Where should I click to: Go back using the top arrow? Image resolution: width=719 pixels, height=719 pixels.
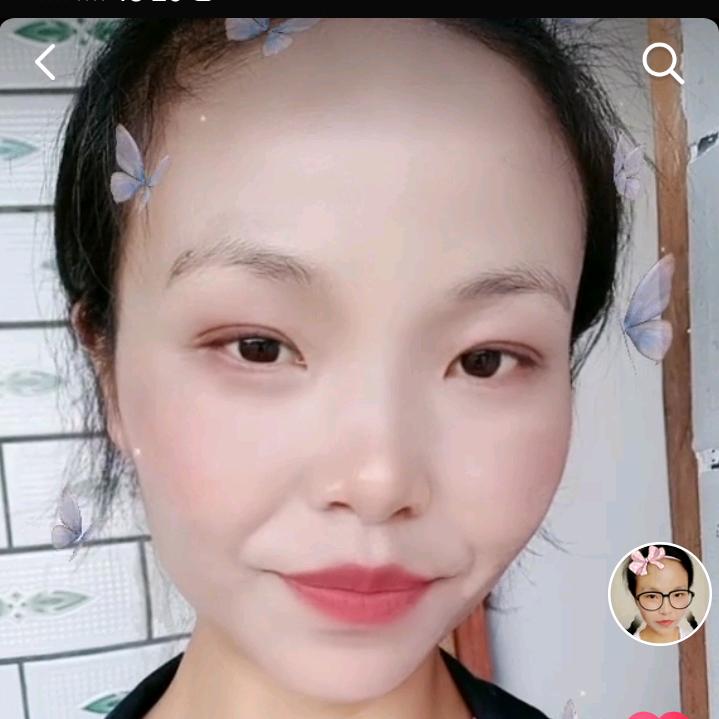pyautogui.click(x=45, y=62)
